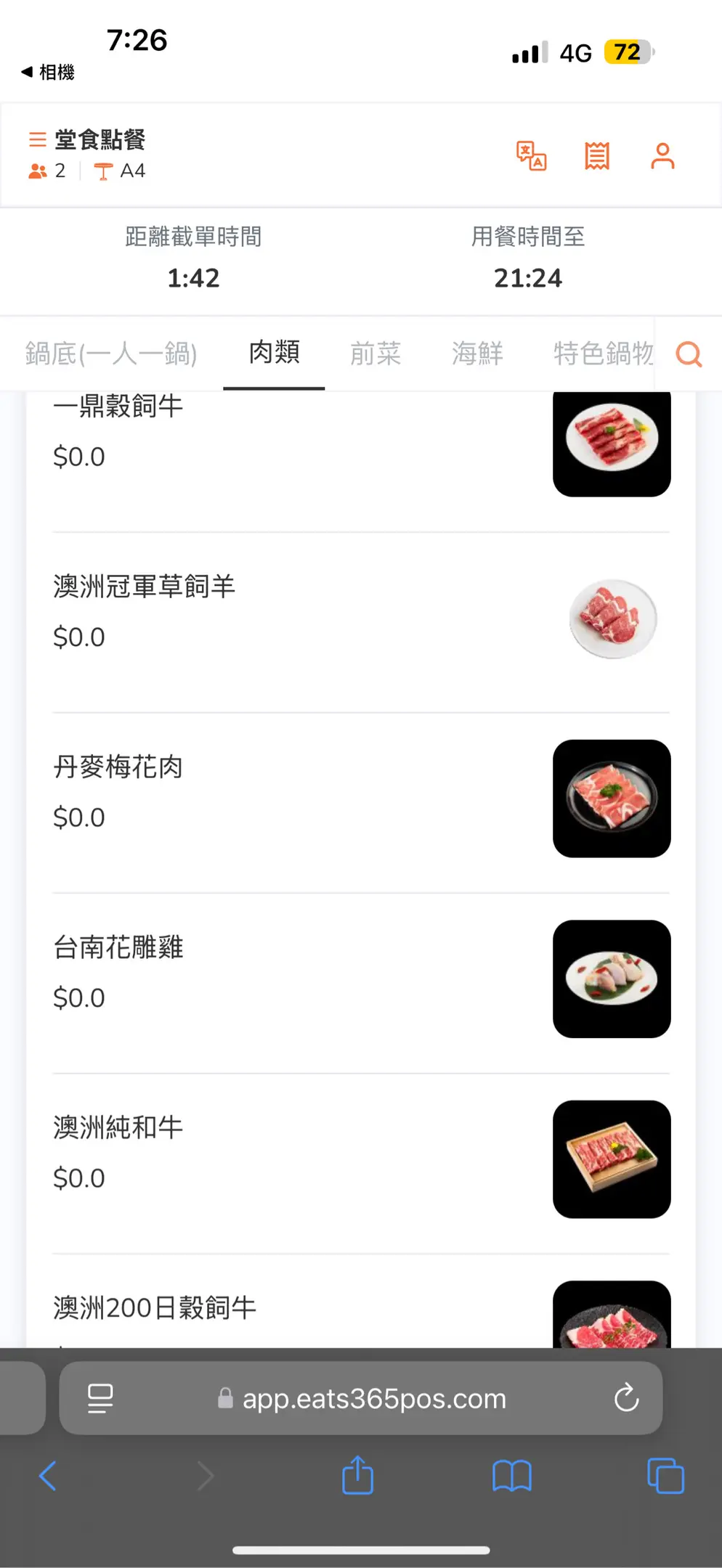Choose the 丹麥梅花肉 menu item

[x=118, y=767]
